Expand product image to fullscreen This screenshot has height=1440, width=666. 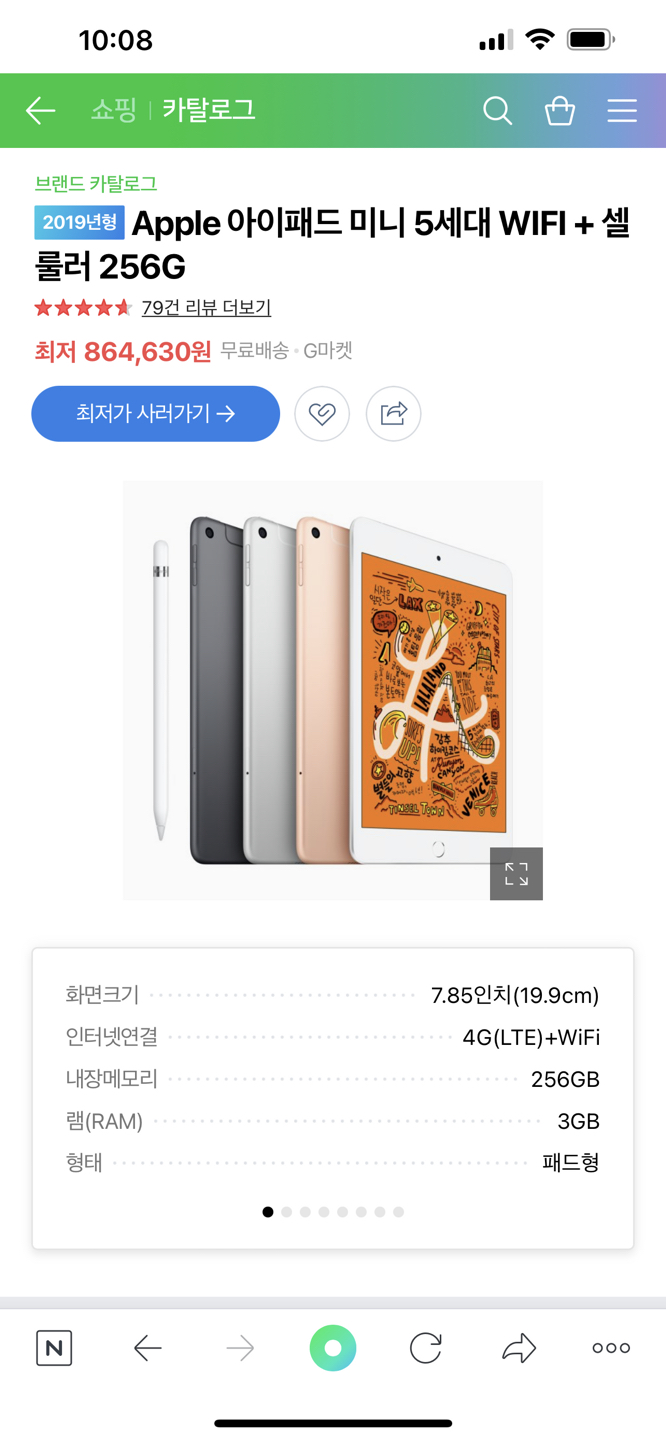point(516,874)
